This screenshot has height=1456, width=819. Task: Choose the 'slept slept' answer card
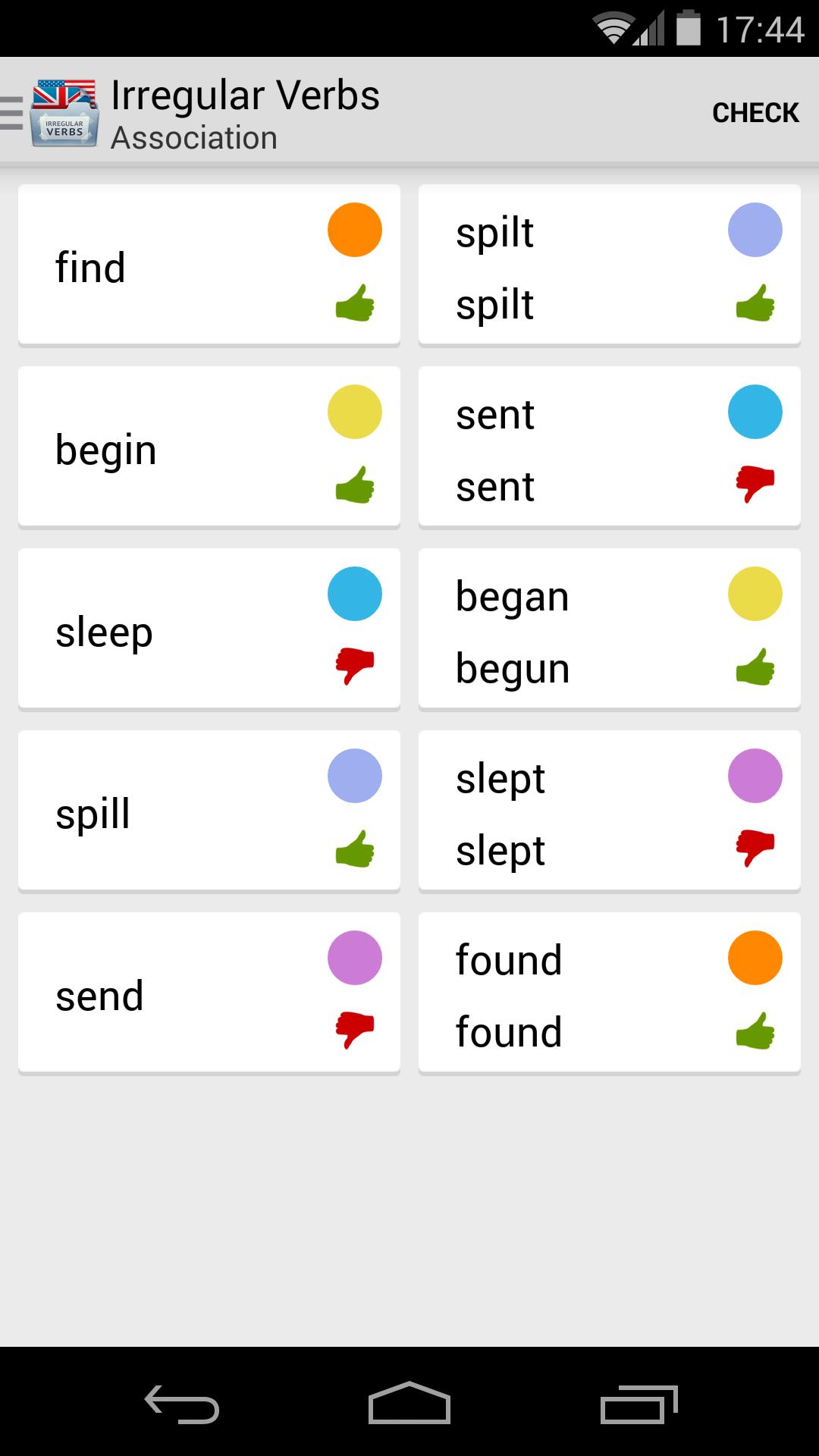point(609,811)
